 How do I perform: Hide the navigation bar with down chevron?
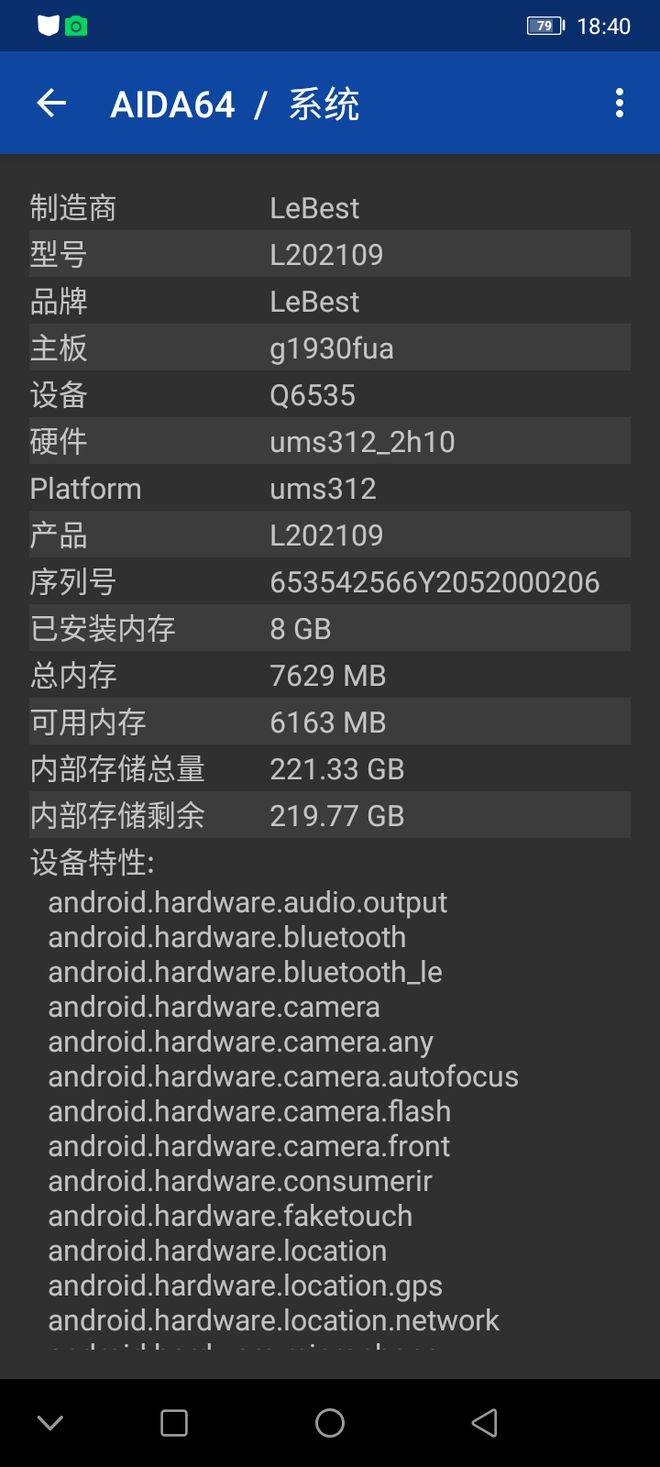[x=50, y=1422]
